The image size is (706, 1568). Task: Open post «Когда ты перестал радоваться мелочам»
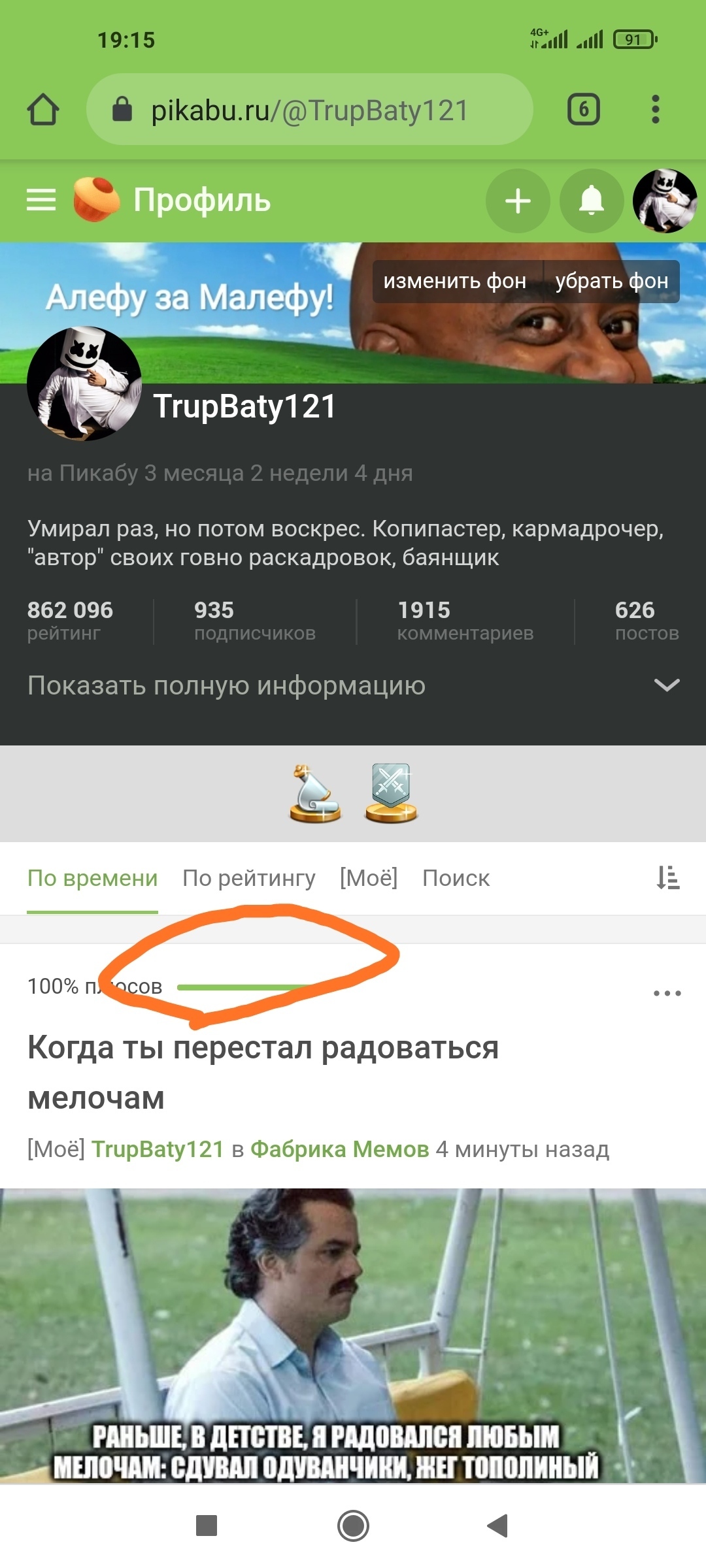tap(263, 1072)
